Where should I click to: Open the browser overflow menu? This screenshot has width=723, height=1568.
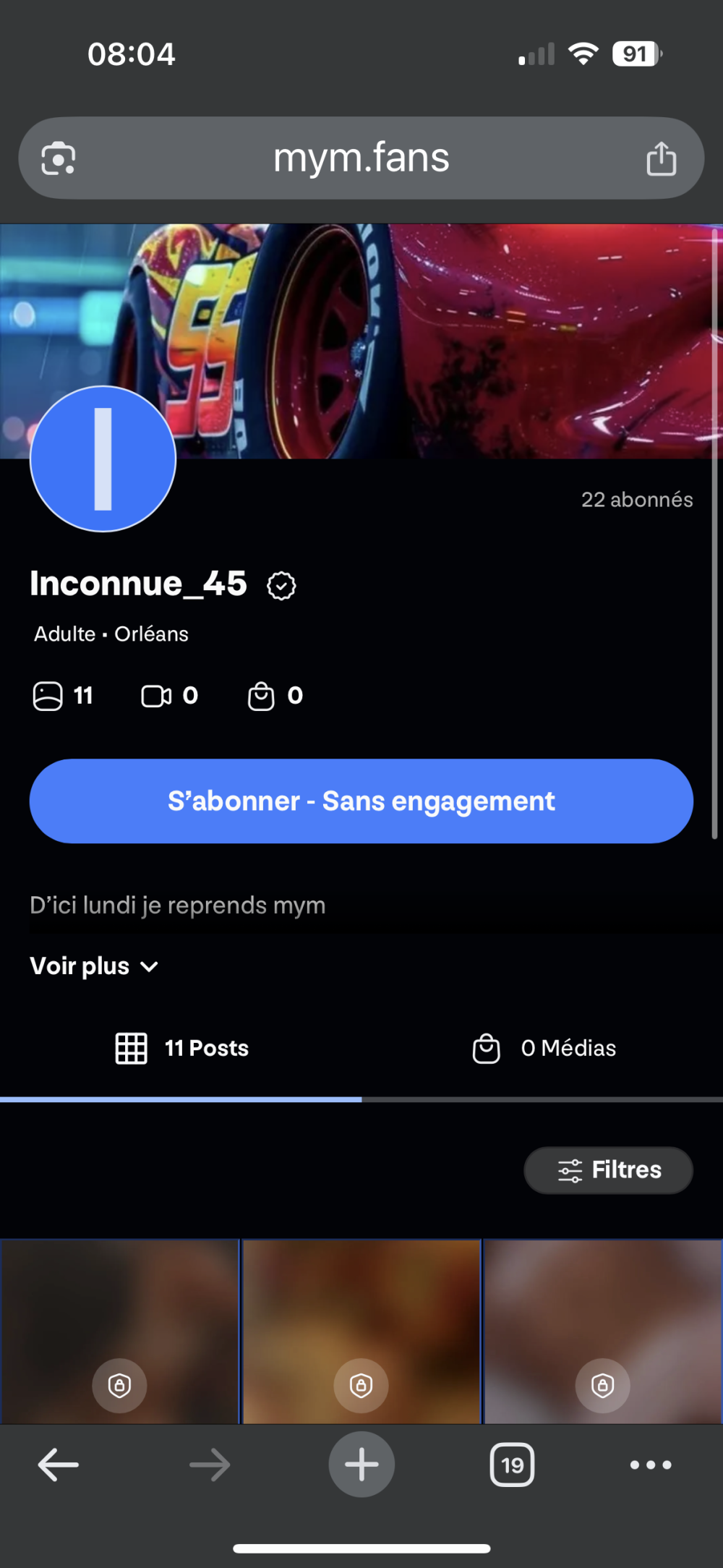coord(651,1465)
